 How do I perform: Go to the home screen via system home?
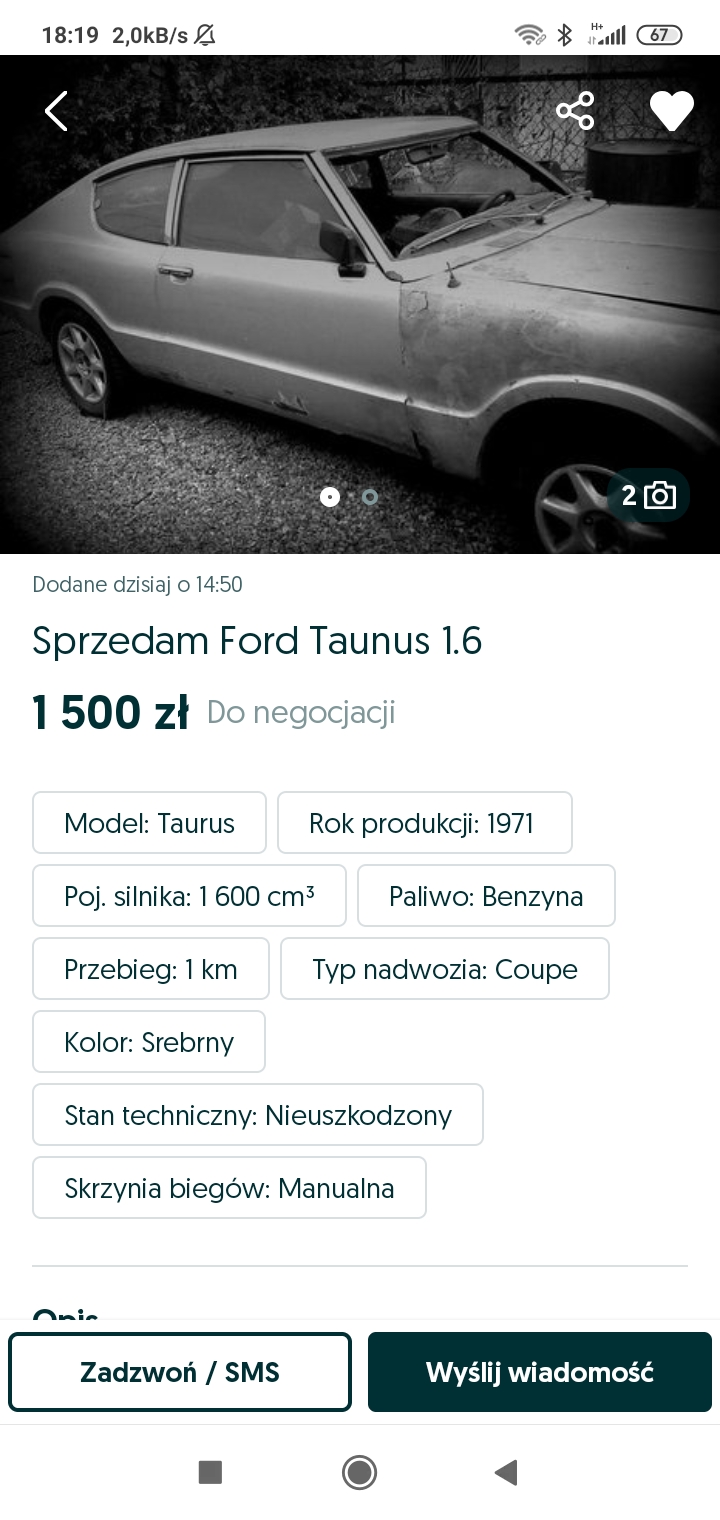359,1472
